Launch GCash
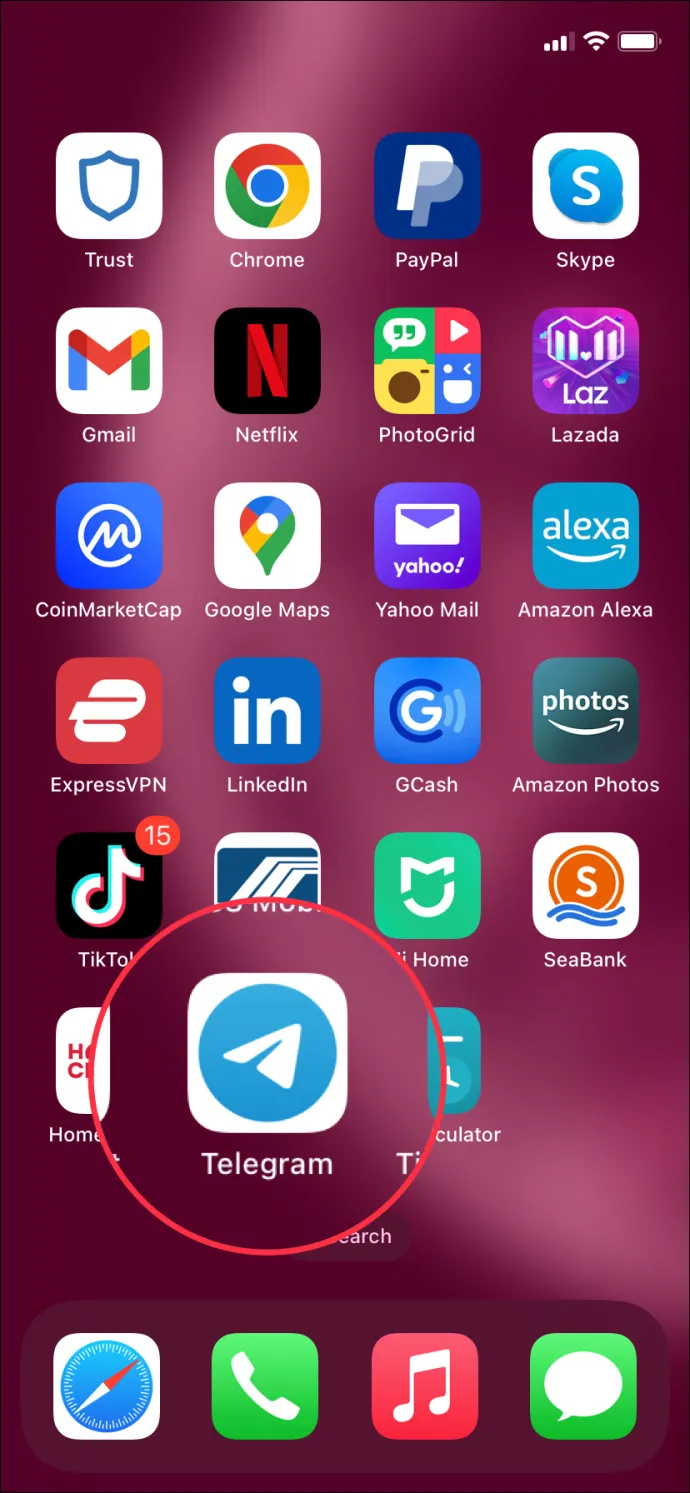This screenshot has height=1493, width=690. pos(427,711)
